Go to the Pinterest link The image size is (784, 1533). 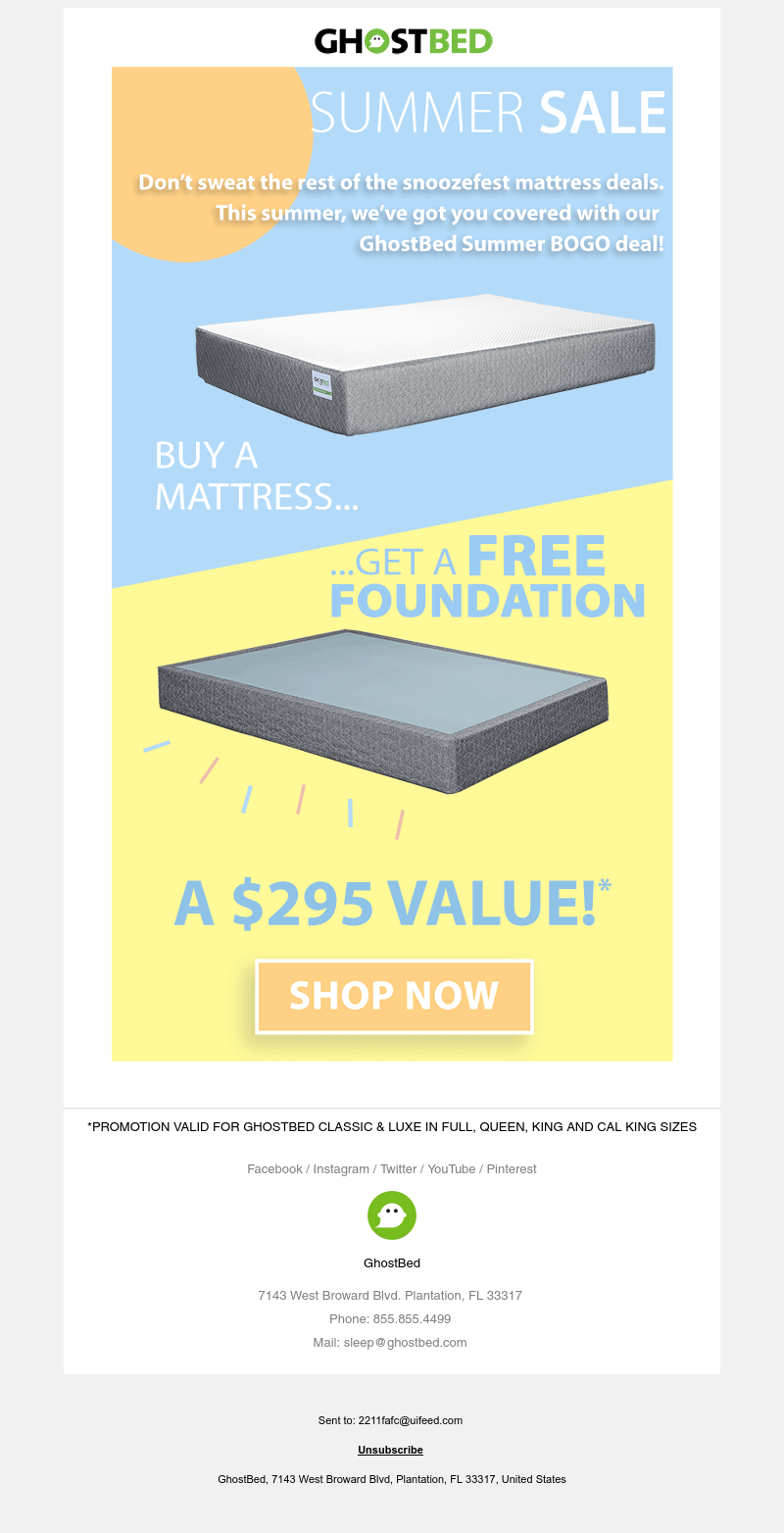click(x=512, y=1169)
